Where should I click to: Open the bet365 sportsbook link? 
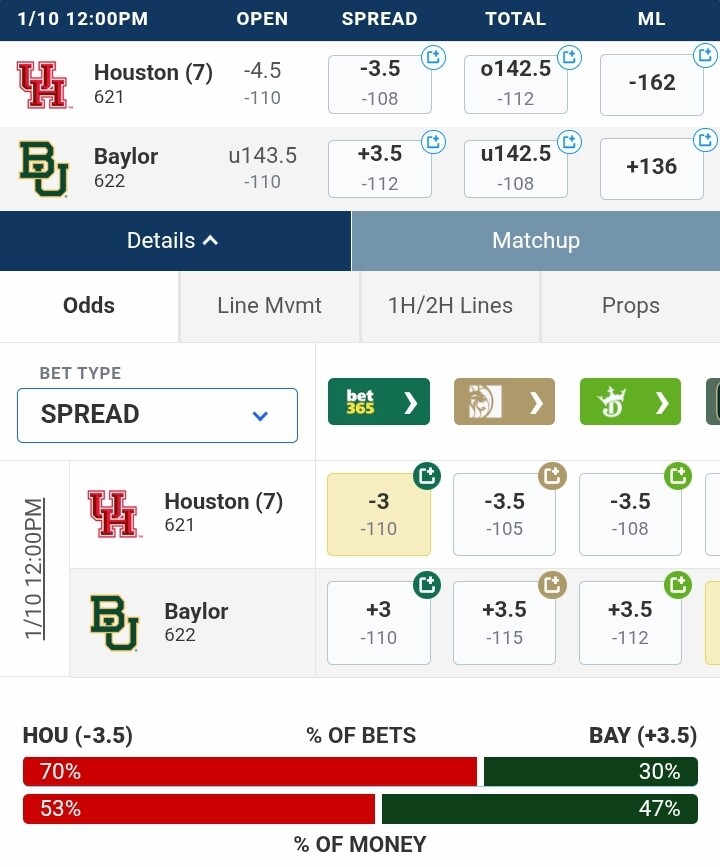coord(379,402)
